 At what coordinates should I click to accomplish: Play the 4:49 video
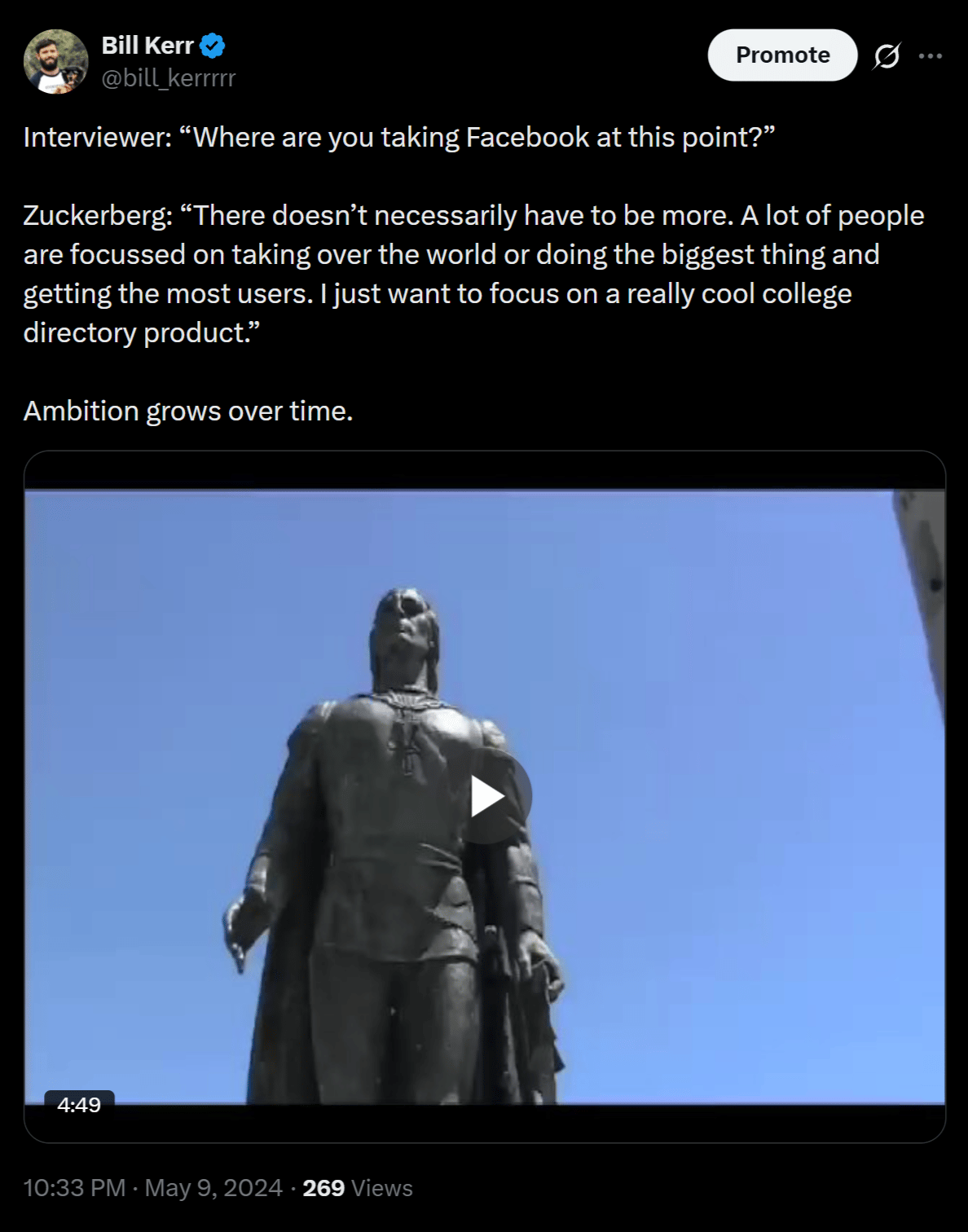[x=486, y=797]
